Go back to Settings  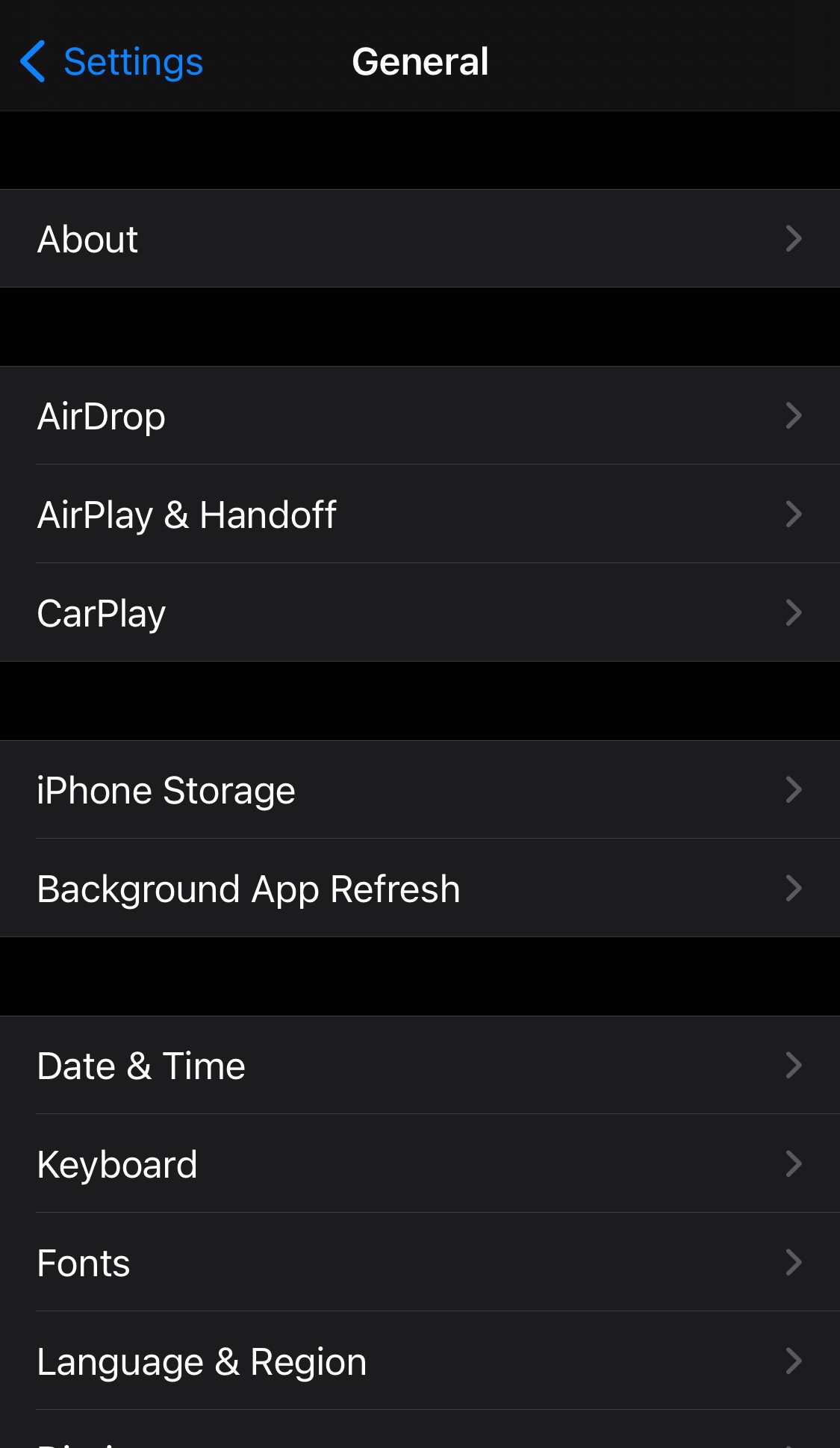point(112,62)
